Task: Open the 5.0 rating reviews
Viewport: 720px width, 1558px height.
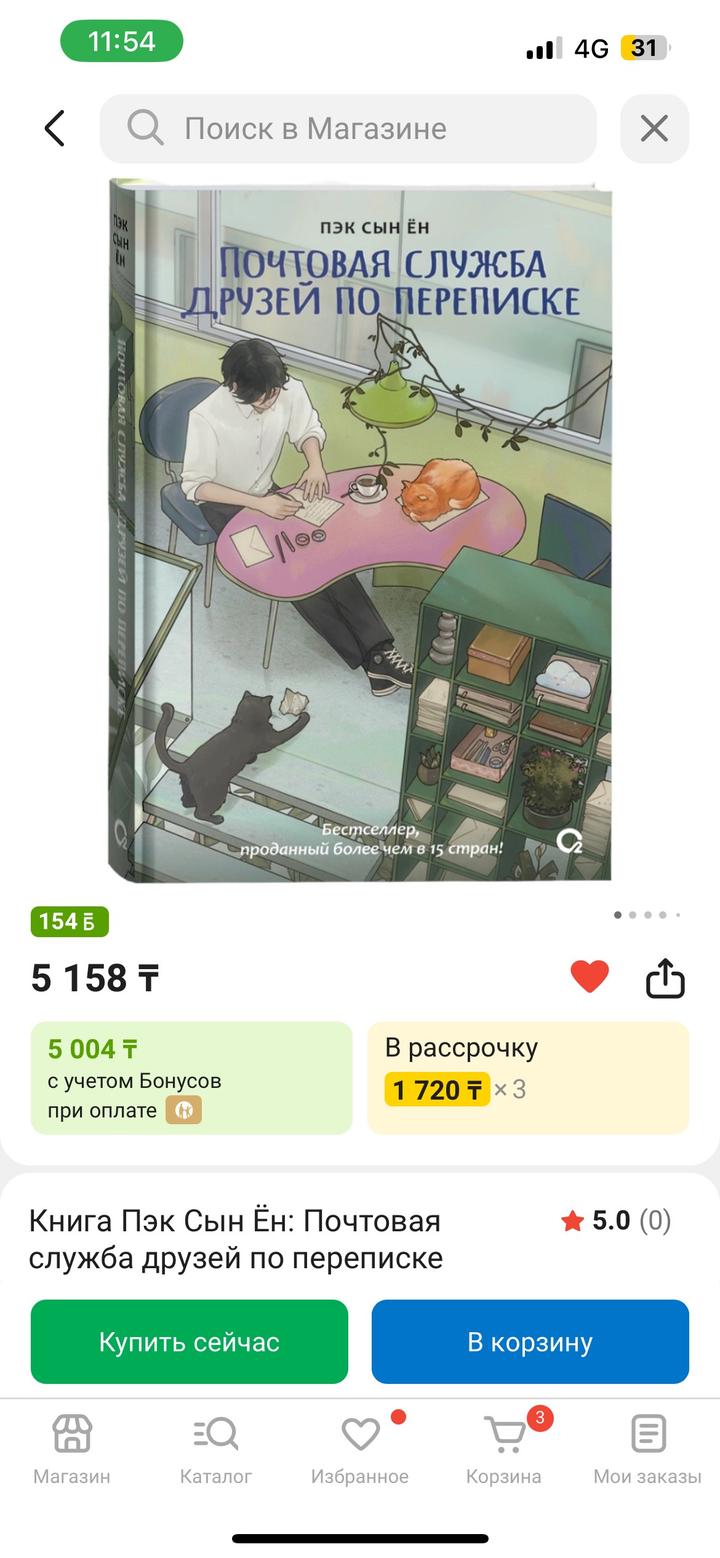Action: pos(615,1221)
